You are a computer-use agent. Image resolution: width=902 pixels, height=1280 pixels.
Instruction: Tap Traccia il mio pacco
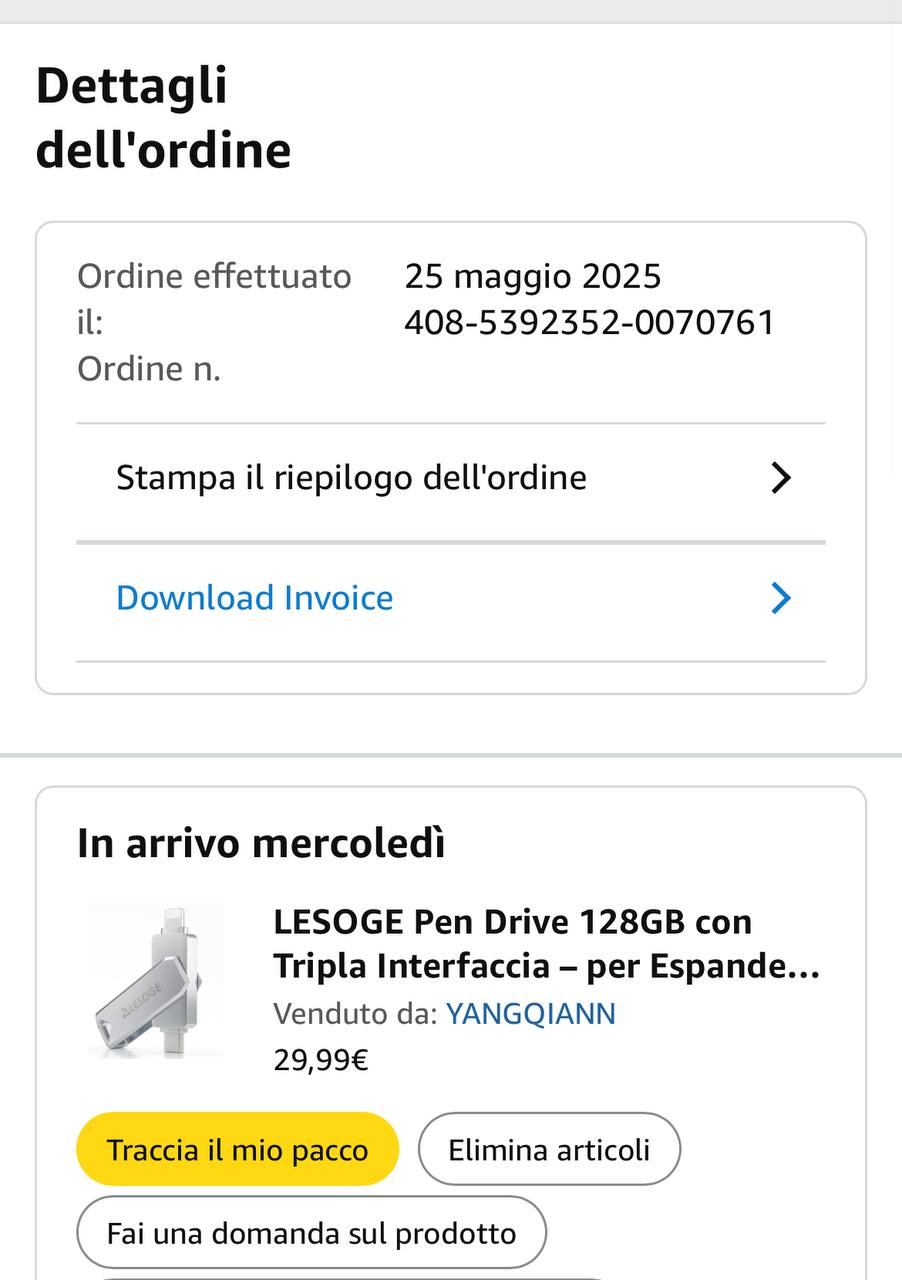coord(237,1149)
